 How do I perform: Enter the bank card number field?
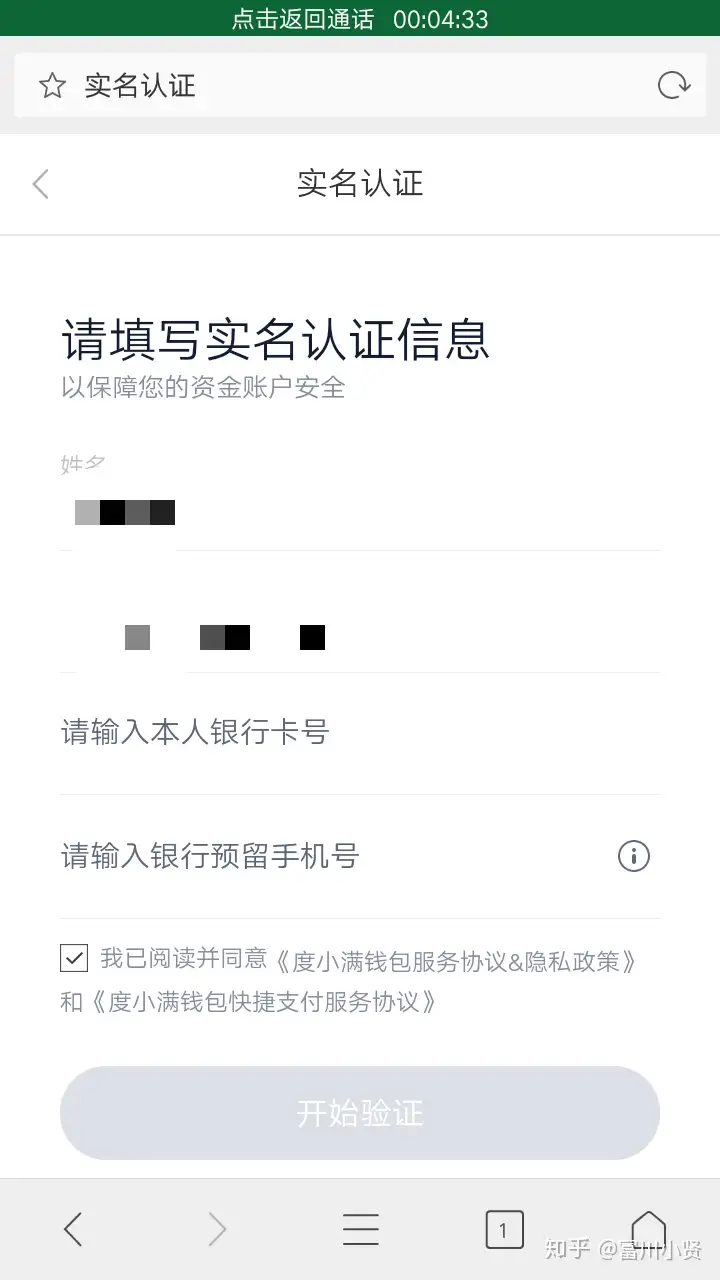coord(360,733)
